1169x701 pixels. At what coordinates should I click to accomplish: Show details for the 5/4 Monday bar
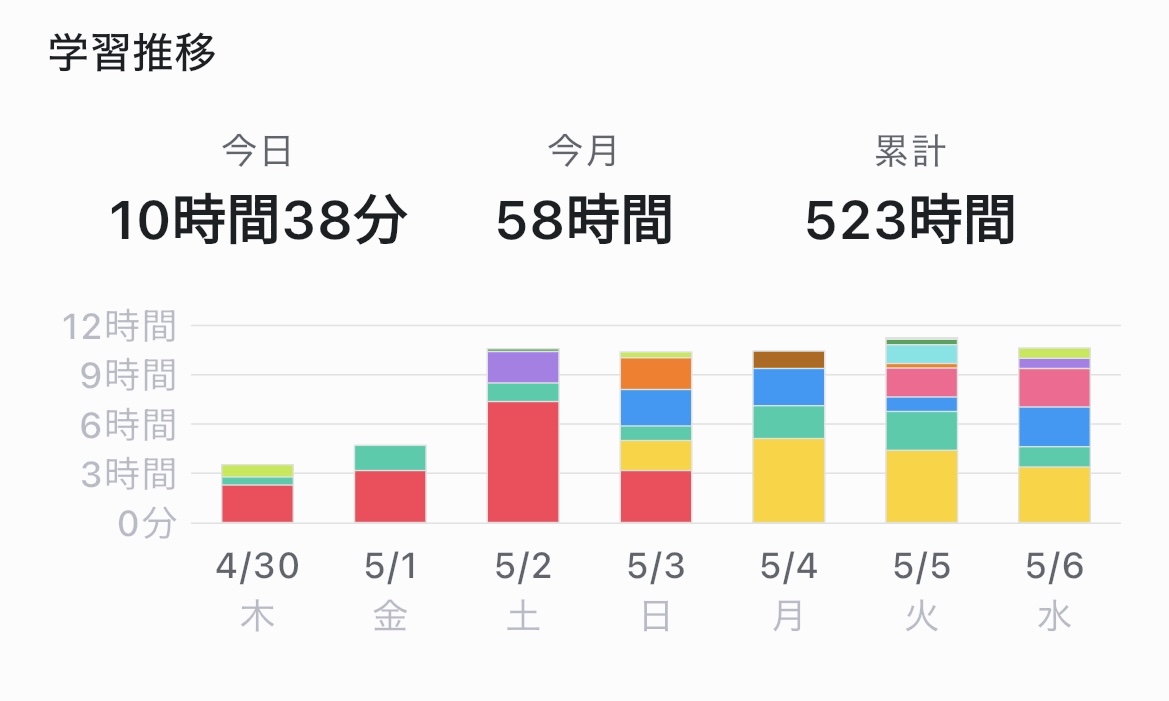(x=789, y=436)
